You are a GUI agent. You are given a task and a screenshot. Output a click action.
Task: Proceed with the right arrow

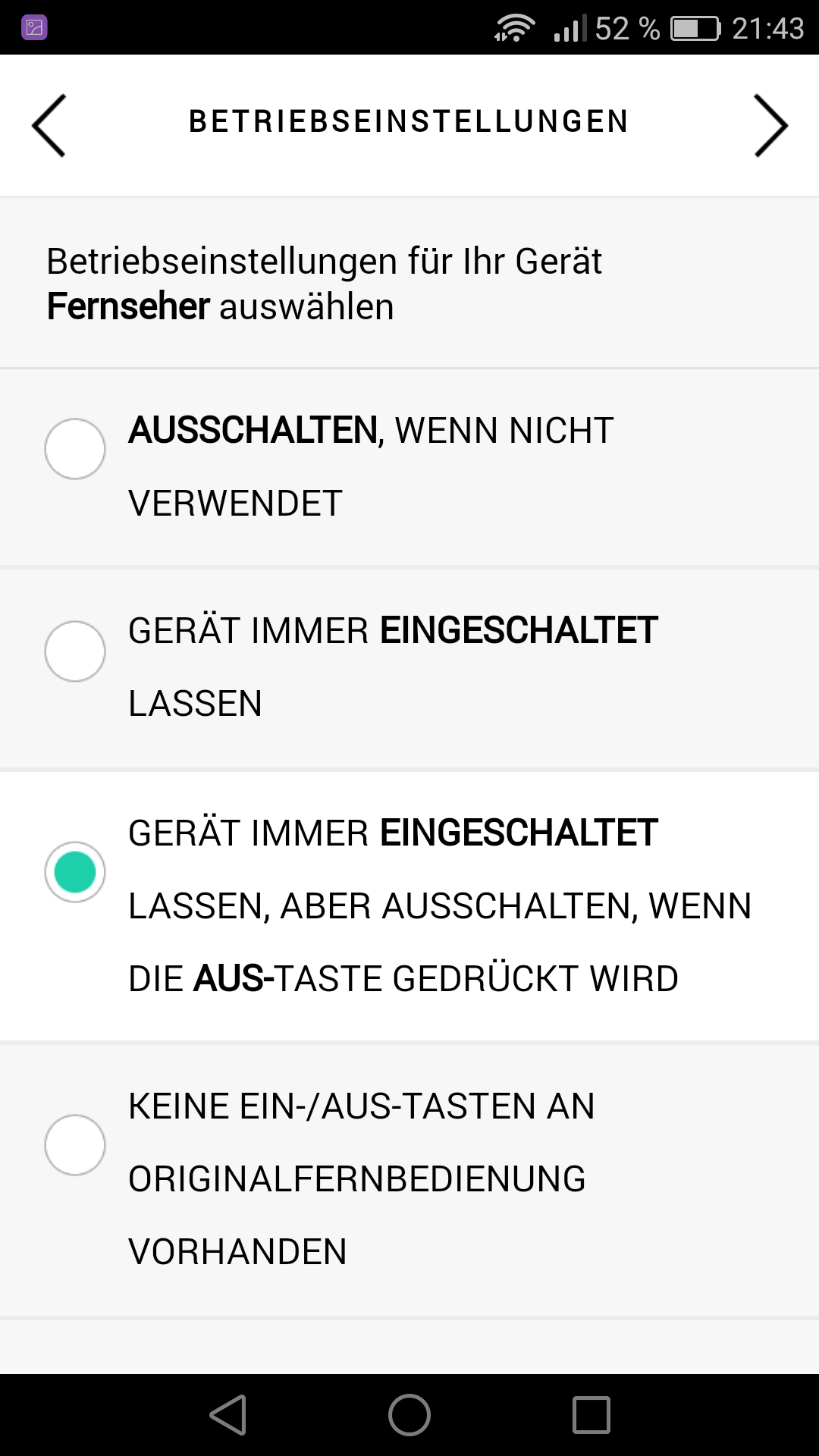(770, 125)
